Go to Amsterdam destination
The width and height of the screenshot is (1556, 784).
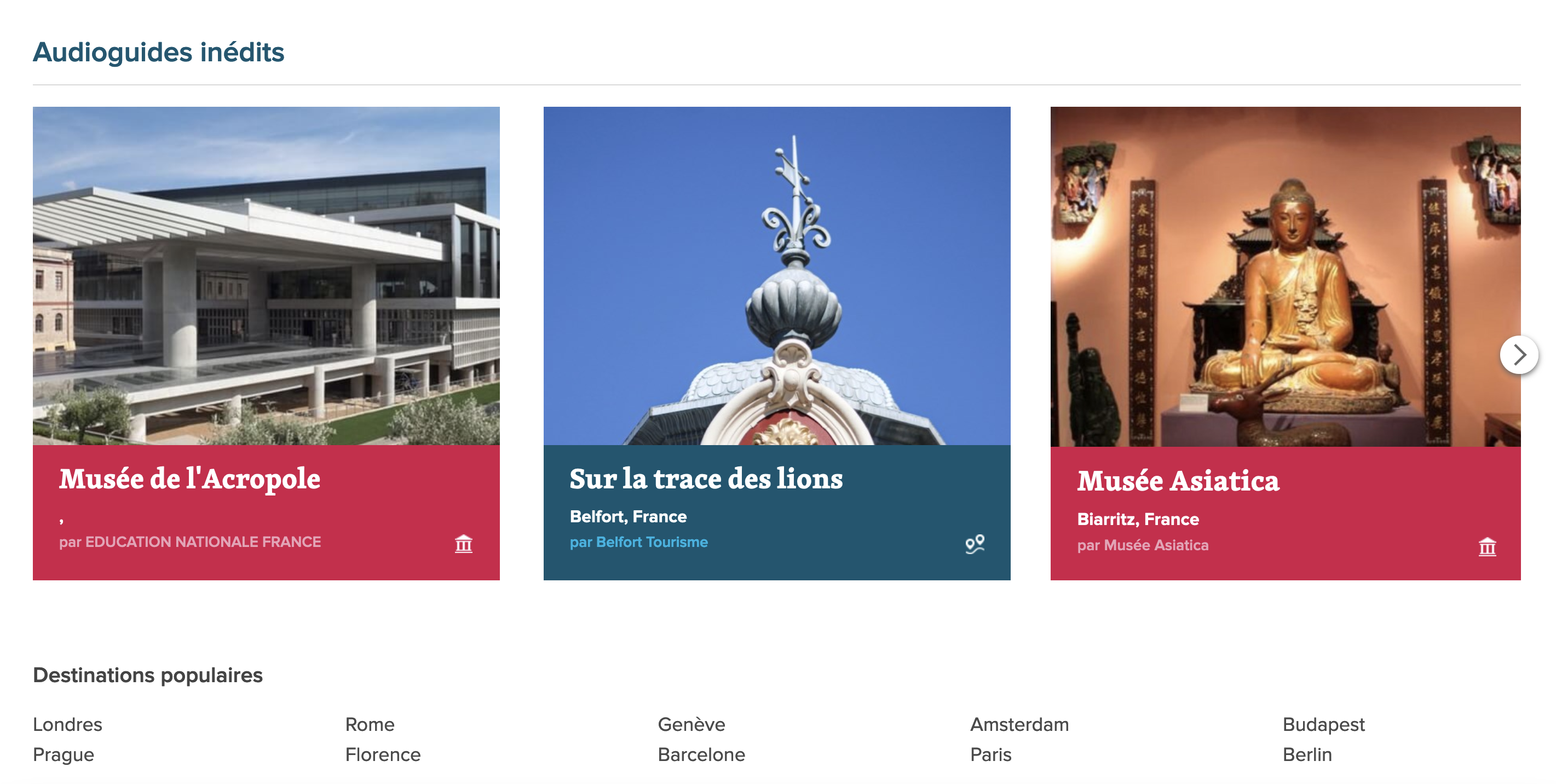pyautogui.click(x=1019, y=724)
